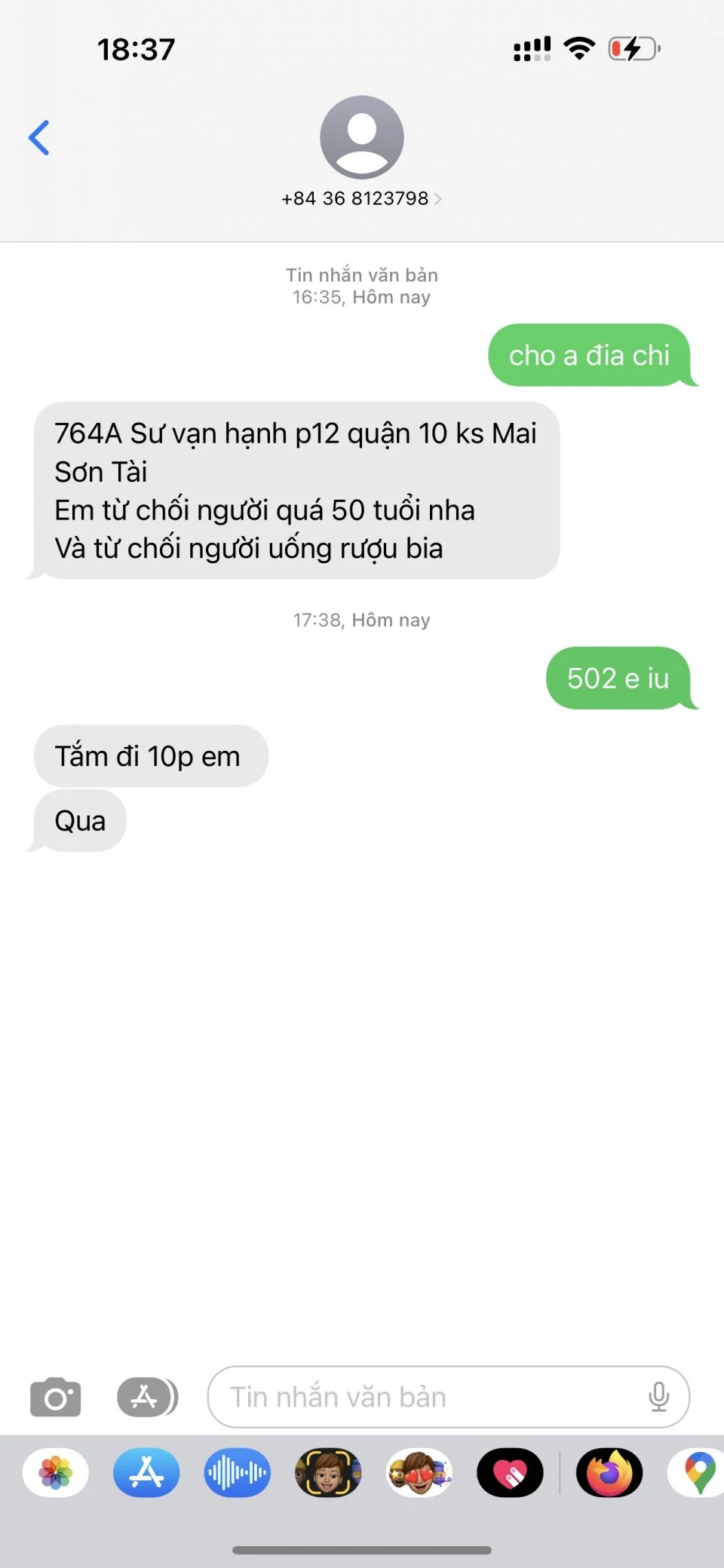
Task: Open the App Store iMessage app
Action: (146, 1472)
